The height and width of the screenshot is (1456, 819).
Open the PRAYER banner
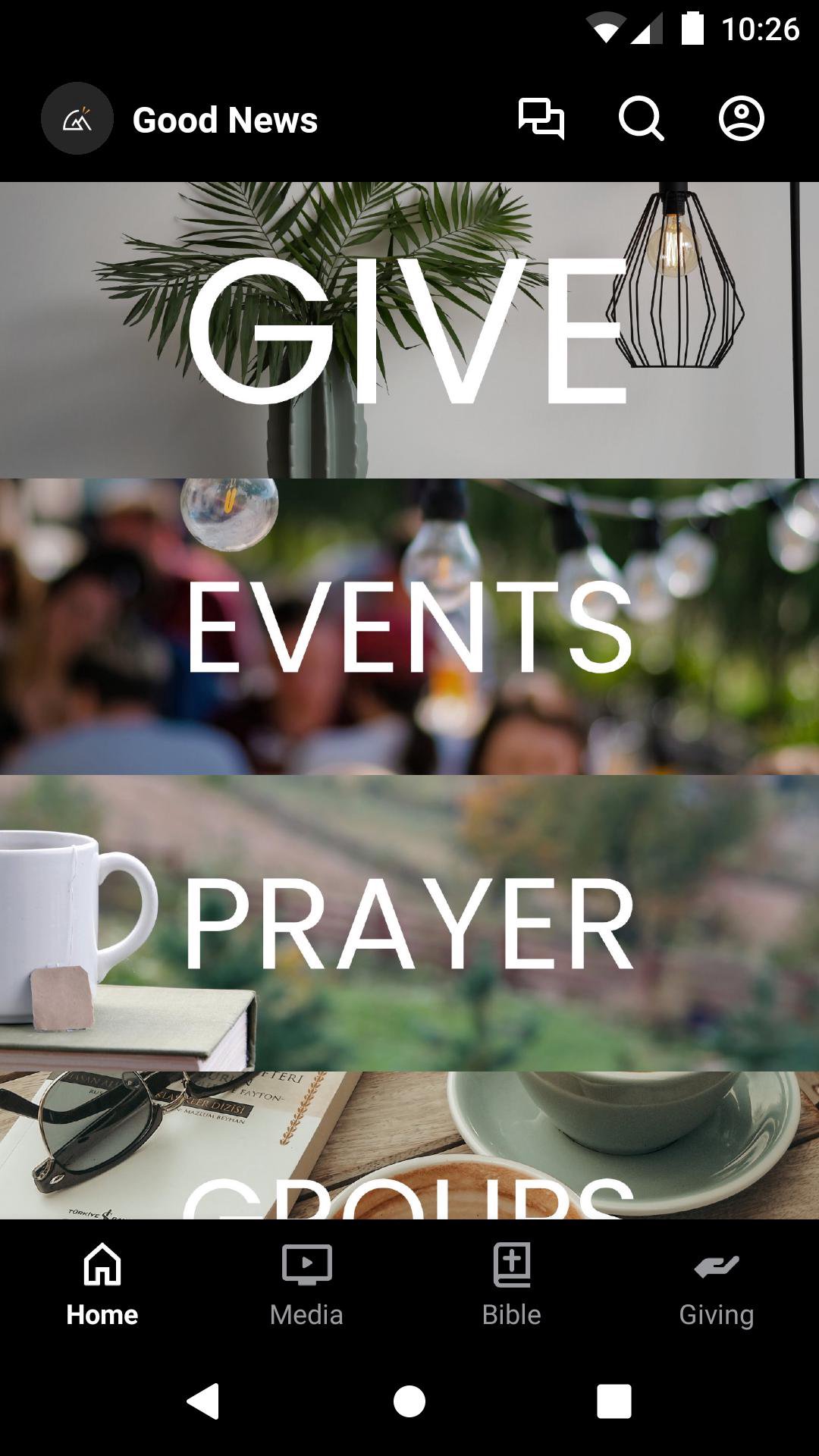pyautogui.click(x=409, y=923)
